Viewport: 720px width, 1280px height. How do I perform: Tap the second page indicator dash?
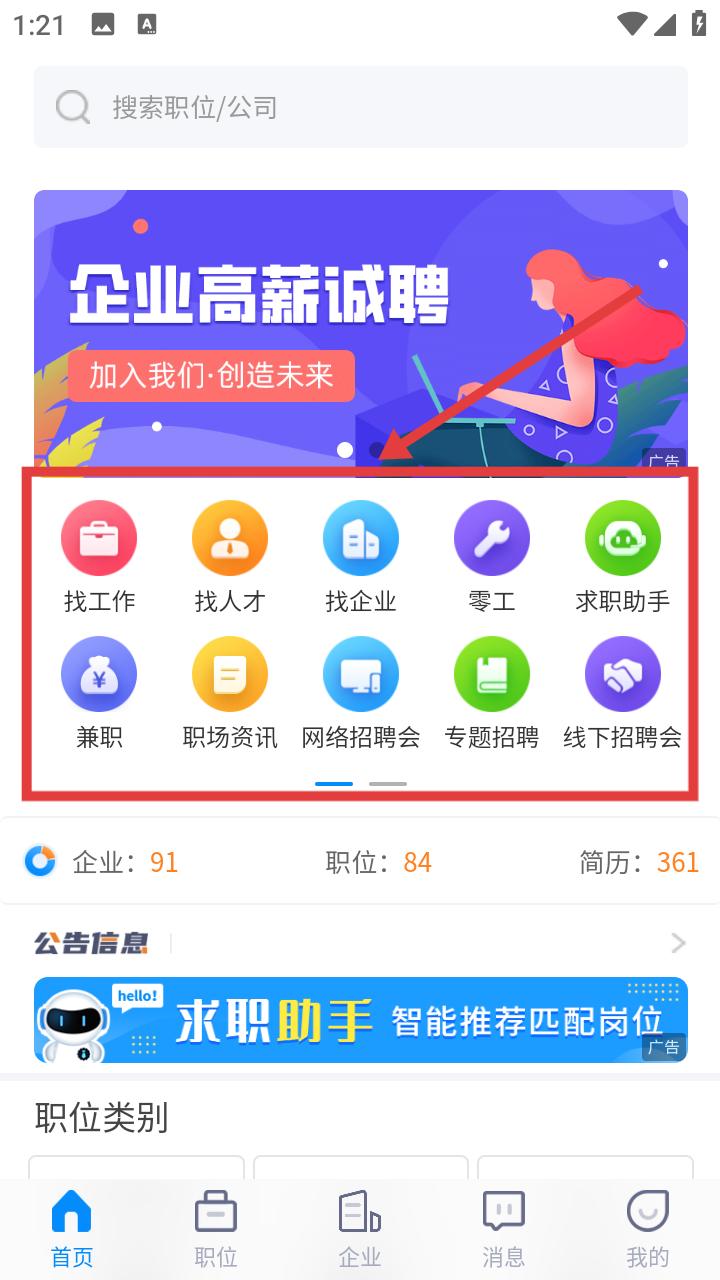pos(388,784)
